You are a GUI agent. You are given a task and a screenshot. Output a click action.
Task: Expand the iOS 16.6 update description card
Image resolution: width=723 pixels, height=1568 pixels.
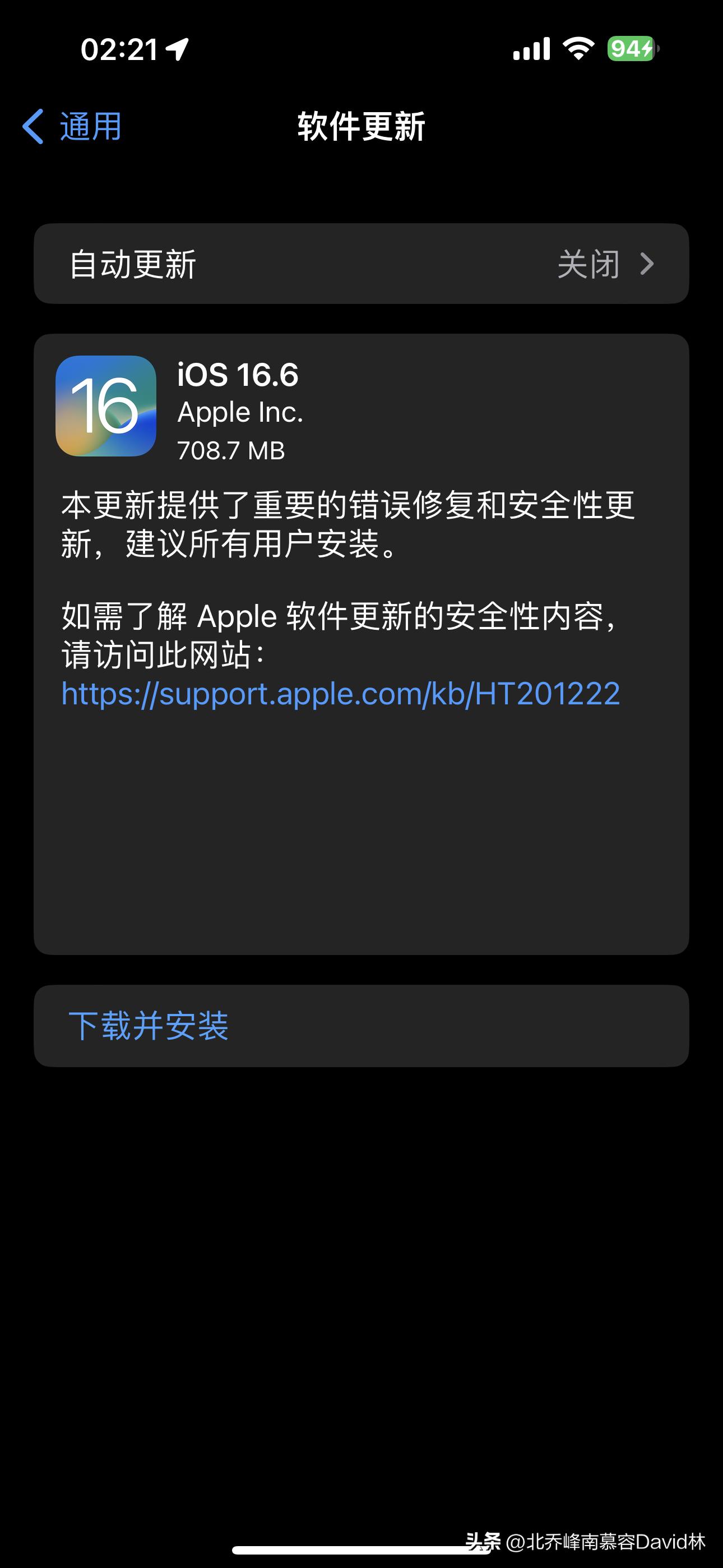pyautogui.click(x=361, y=608)
